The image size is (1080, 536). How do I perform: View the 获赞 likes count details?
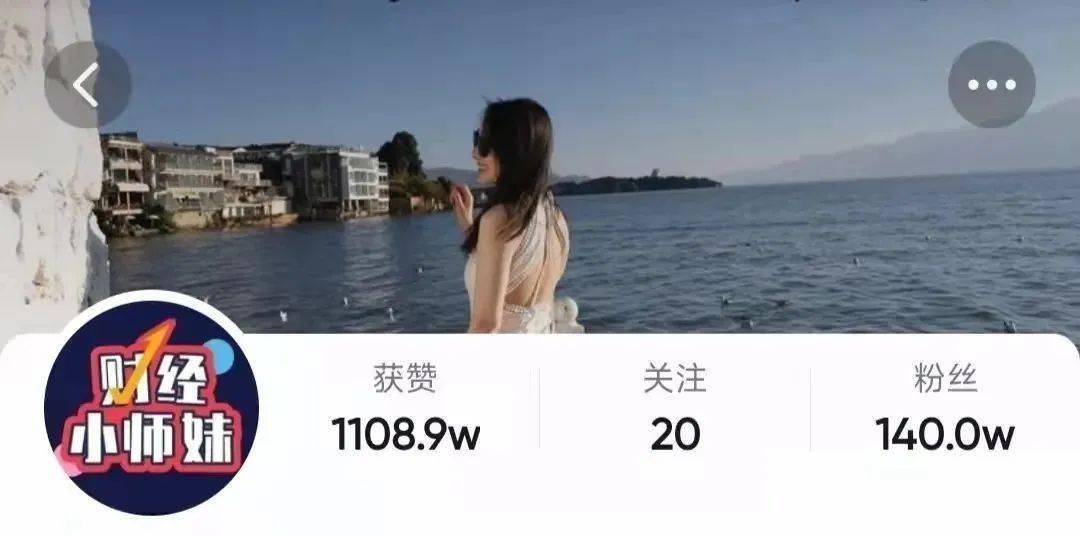pos(405,410)
